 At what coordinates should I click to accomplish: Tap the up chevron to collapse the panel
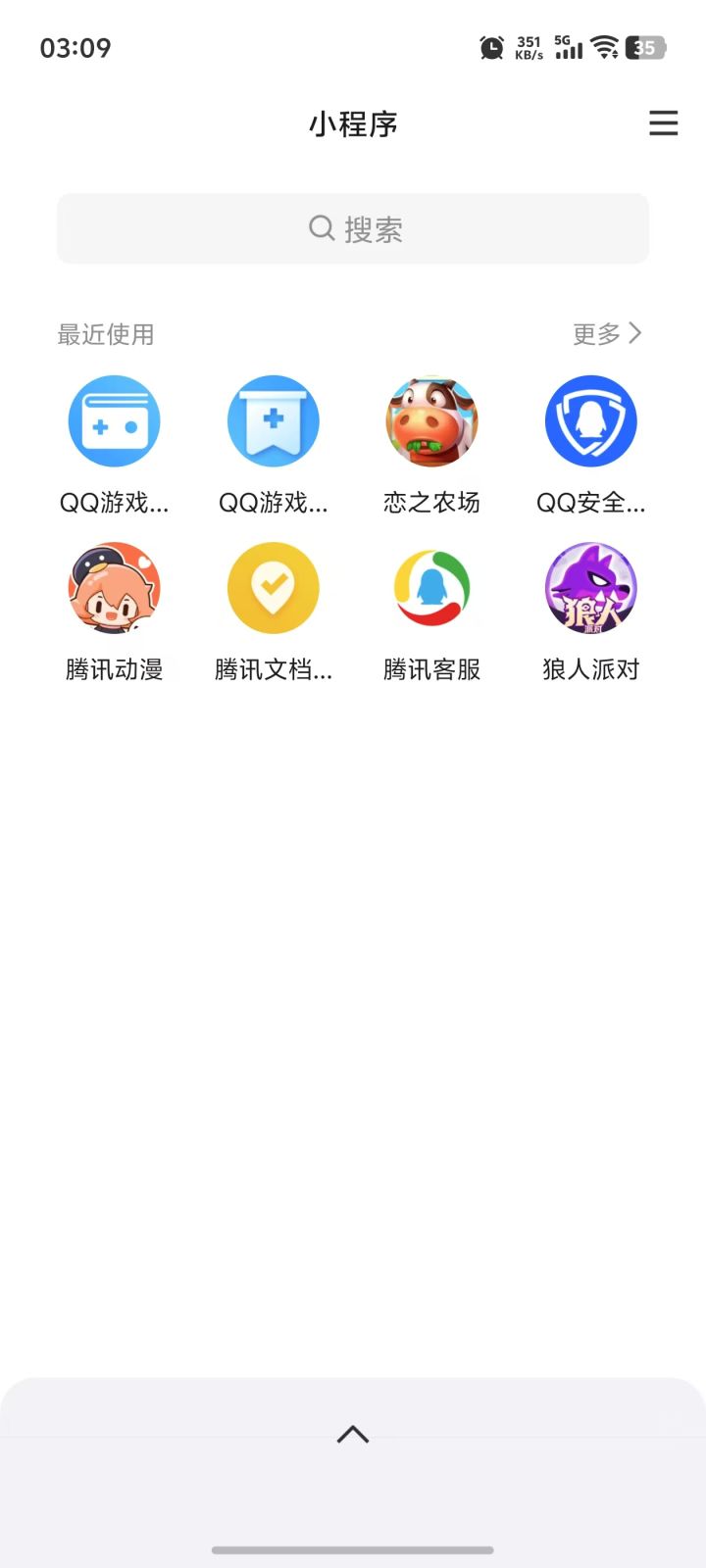pyautogui.click(x=353, y=1435)
